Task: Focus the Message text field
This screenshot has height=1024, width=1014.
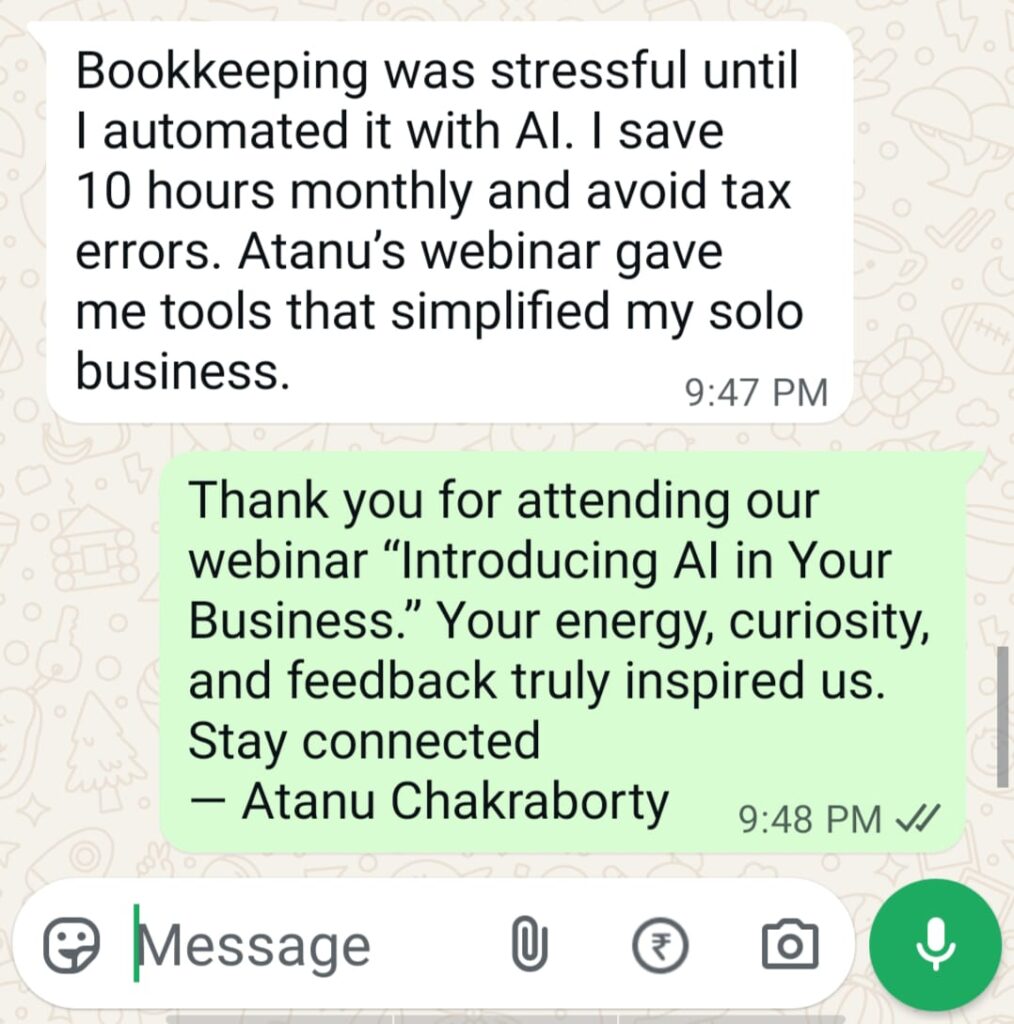Action: click(300, 945)
